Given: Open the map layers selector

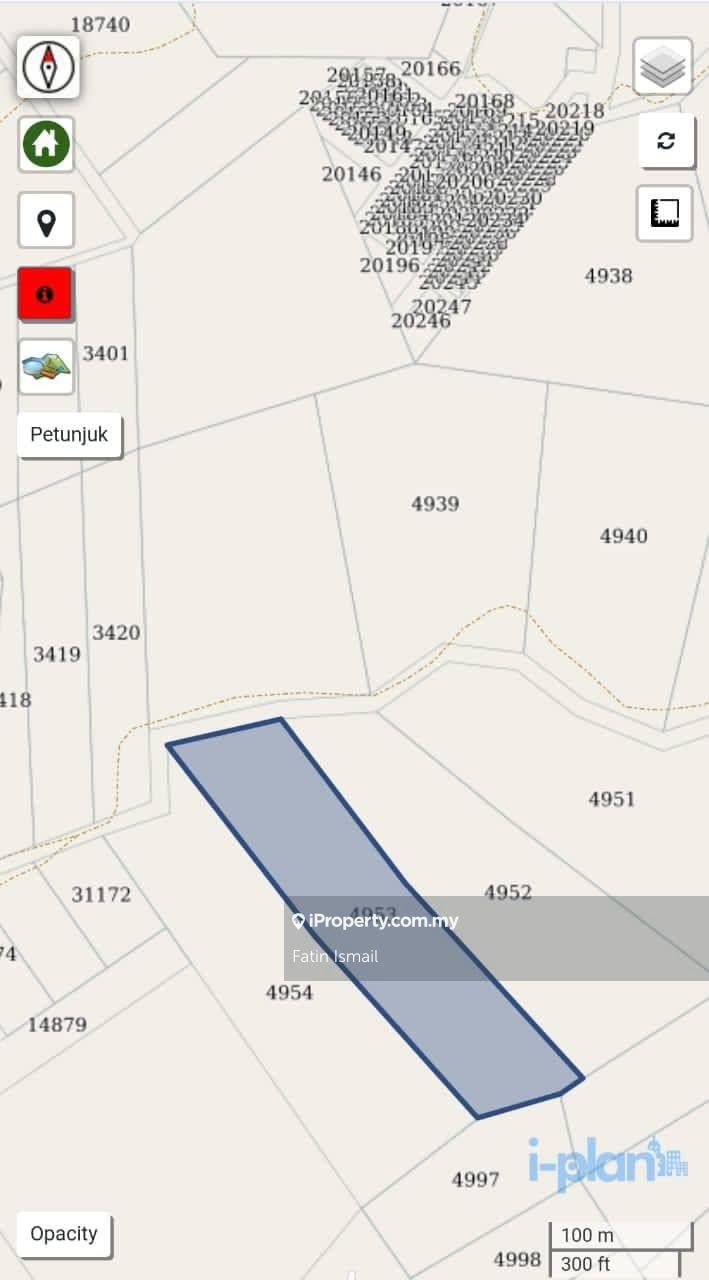Looking at the screenshot, I should click(663, 67).
